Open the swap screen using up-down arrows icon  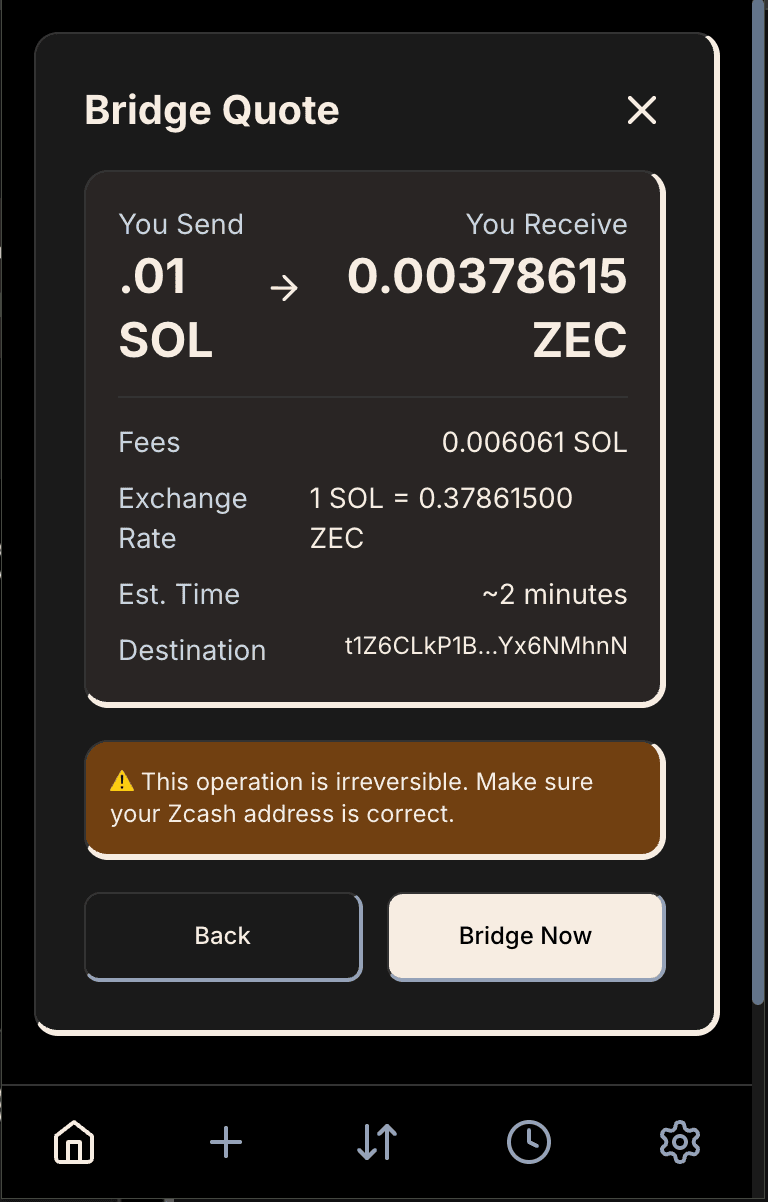coord(377,1141)
